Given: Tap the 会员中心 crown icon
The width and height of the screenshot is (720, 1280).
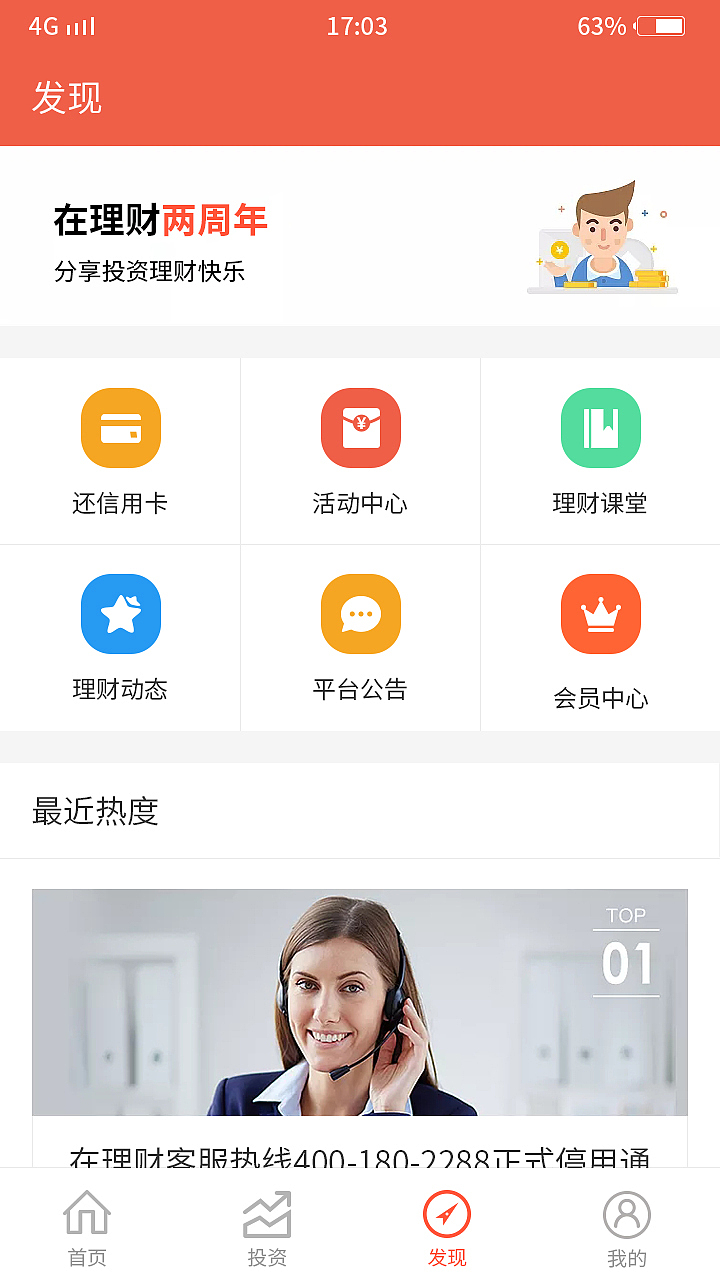Looking at the screenshot, I should 600,613.
